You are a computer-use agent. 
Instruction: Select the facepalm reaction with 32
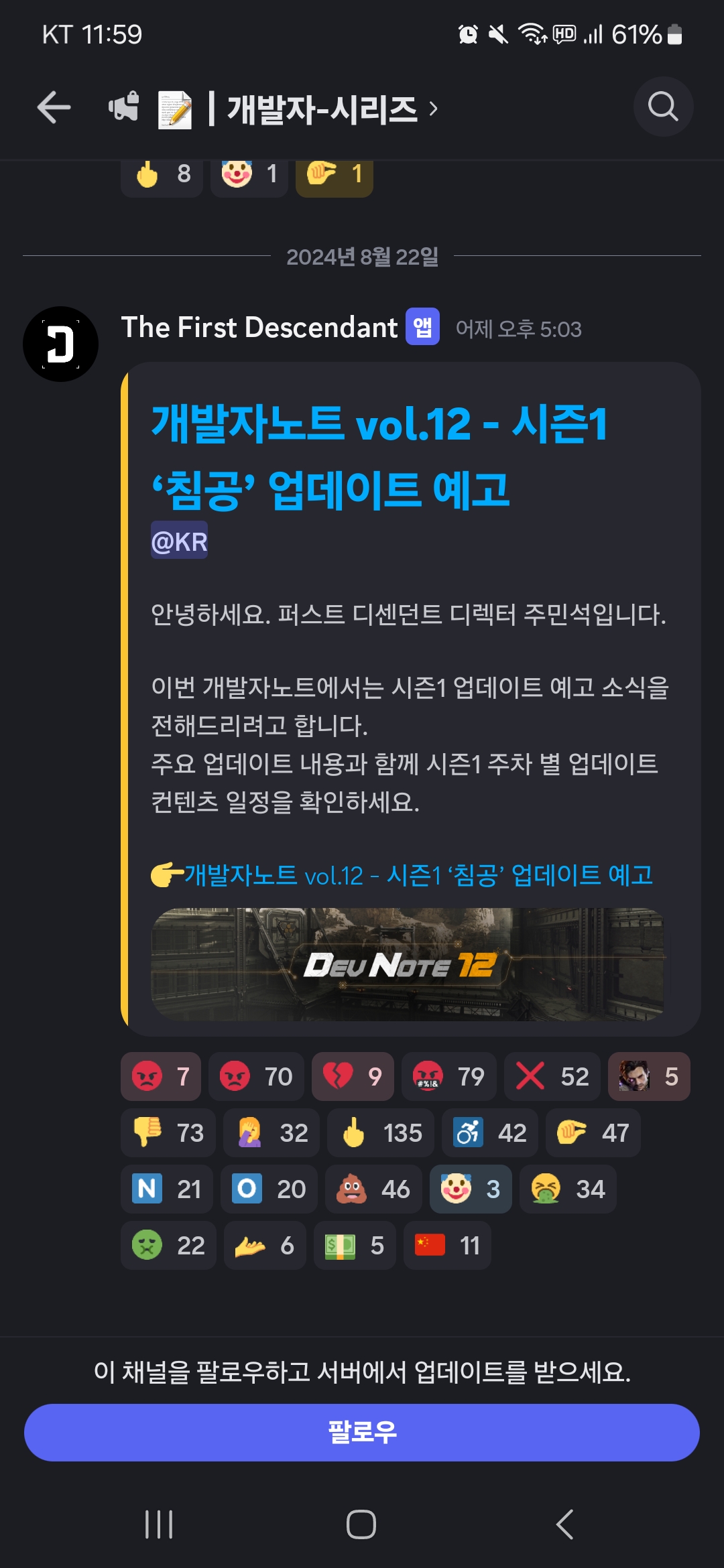point(271,1133)
